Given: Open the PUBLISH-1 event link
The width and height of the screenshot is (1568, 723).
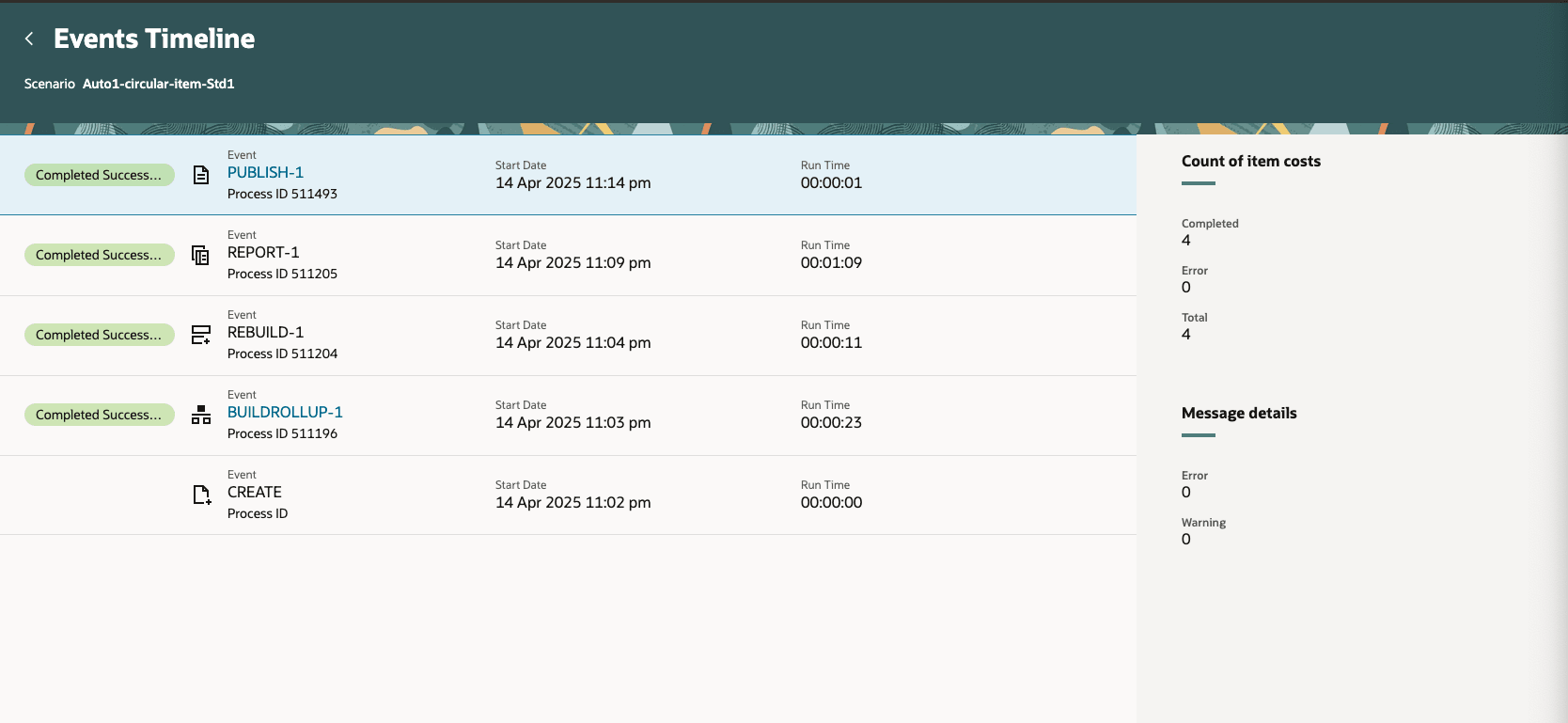Looking at the screenshot, I should click(x=265, y=173).
